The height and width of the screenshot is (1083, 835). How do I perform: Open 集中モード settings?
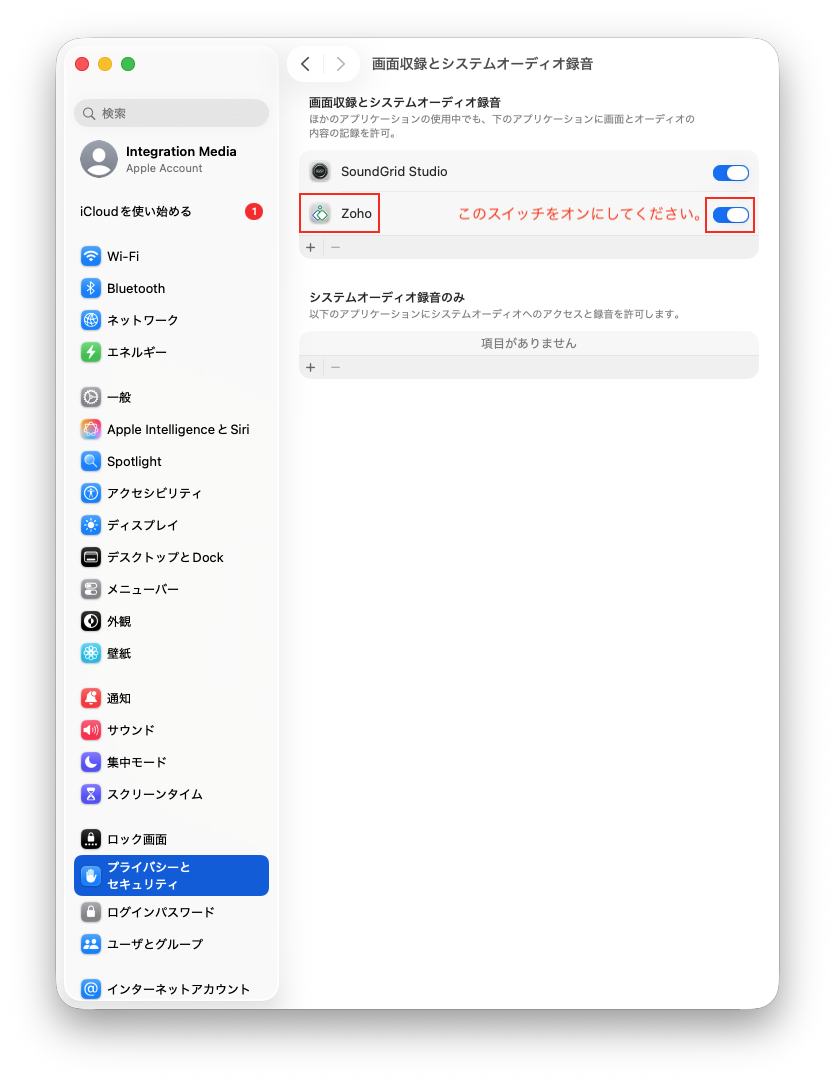pyautogui.click(x=136, y=762)
